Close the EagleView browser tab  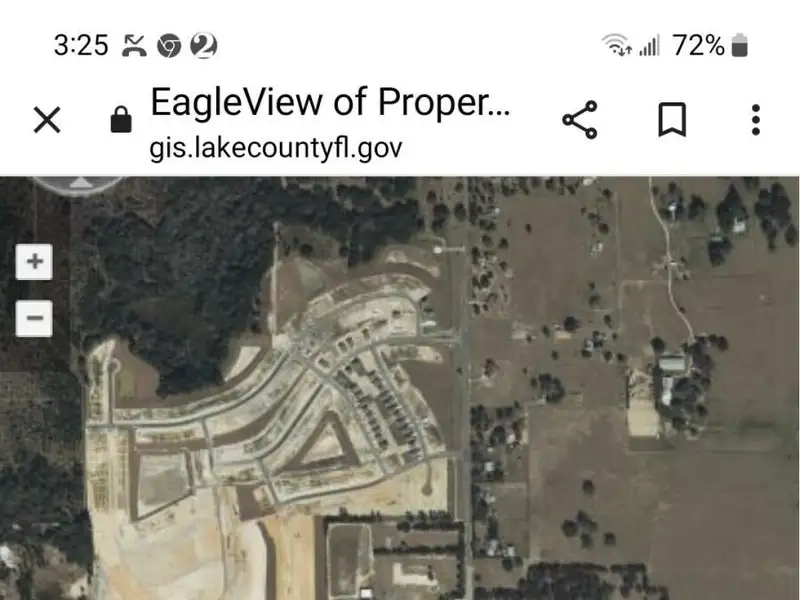click(47, 120)
